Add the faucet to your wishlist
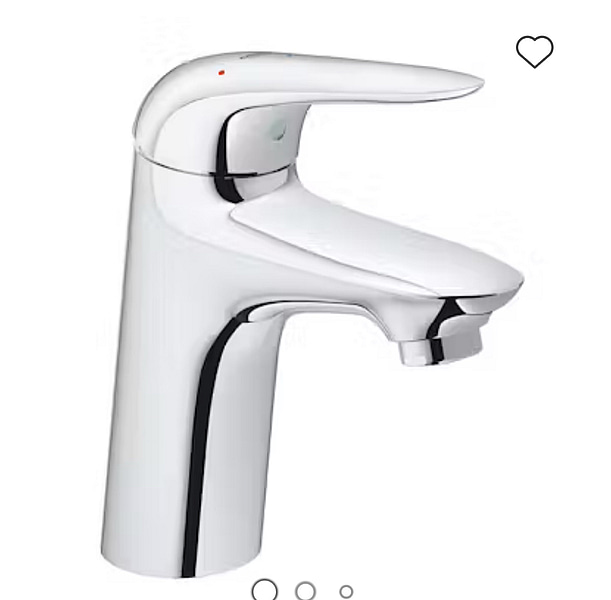 (534, 51)
